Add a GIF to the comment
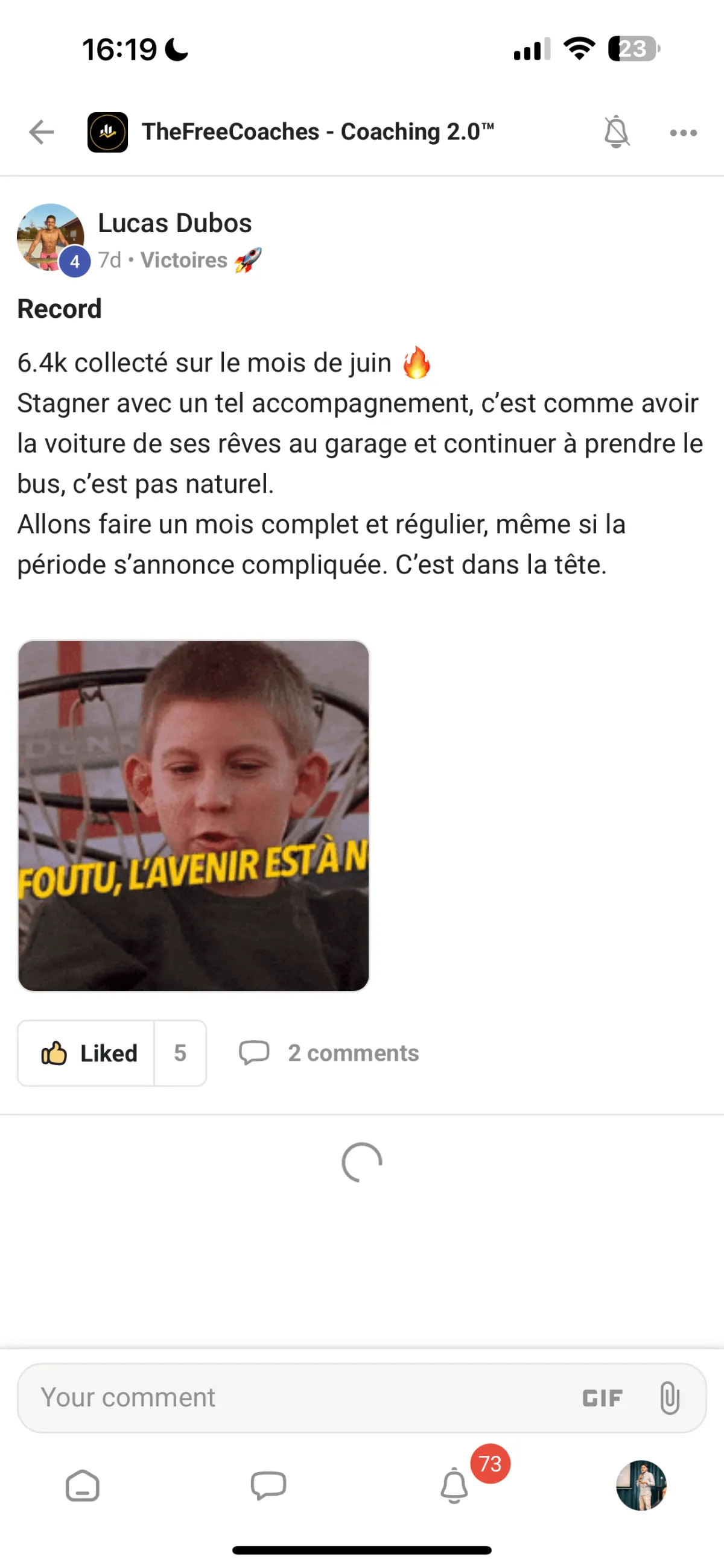Viewport: 724px width, 1568px height. [602, 1398]
